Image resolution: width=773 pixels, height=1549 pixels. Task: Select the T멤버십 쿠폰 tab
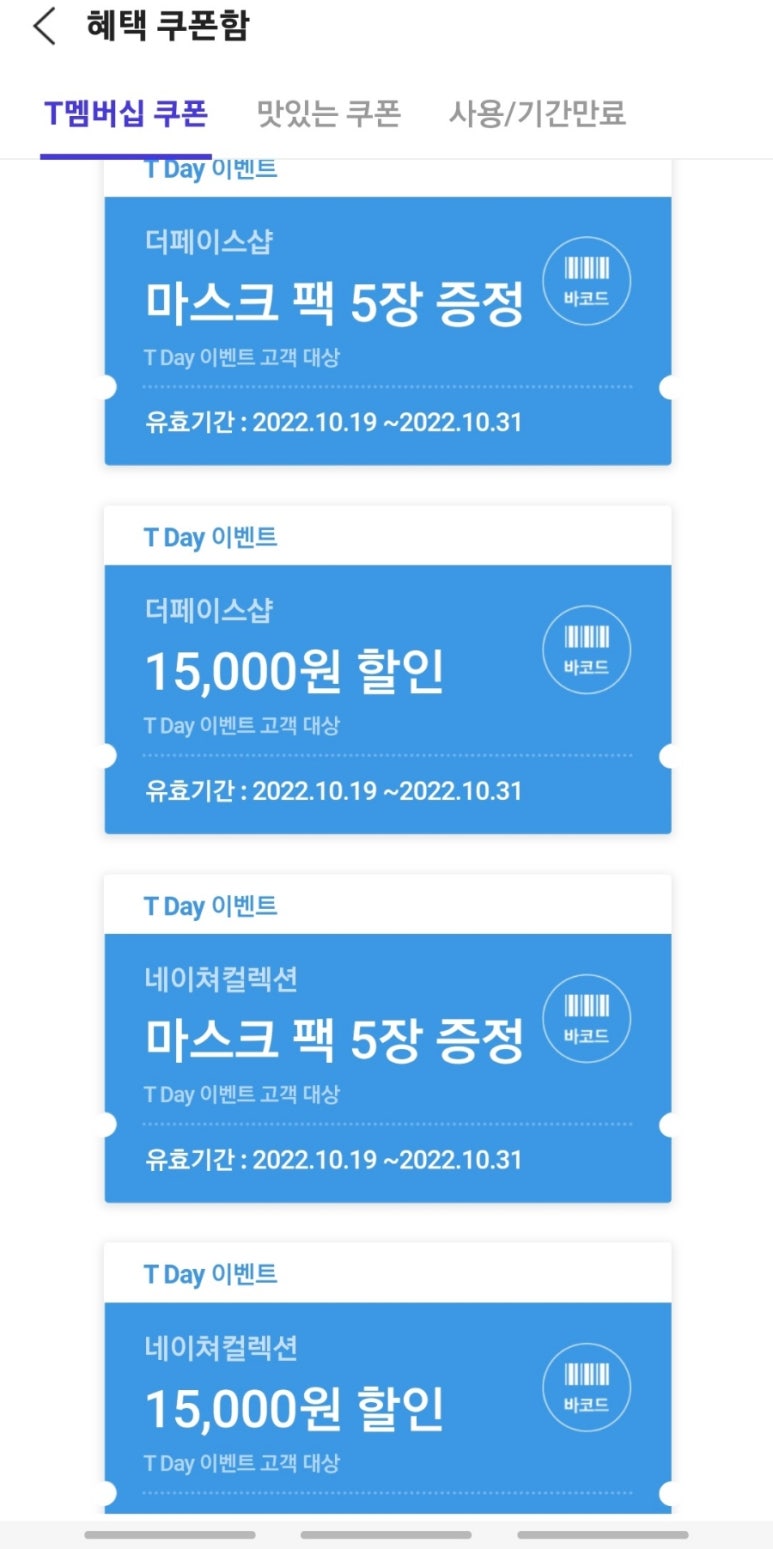click(126, 114)
